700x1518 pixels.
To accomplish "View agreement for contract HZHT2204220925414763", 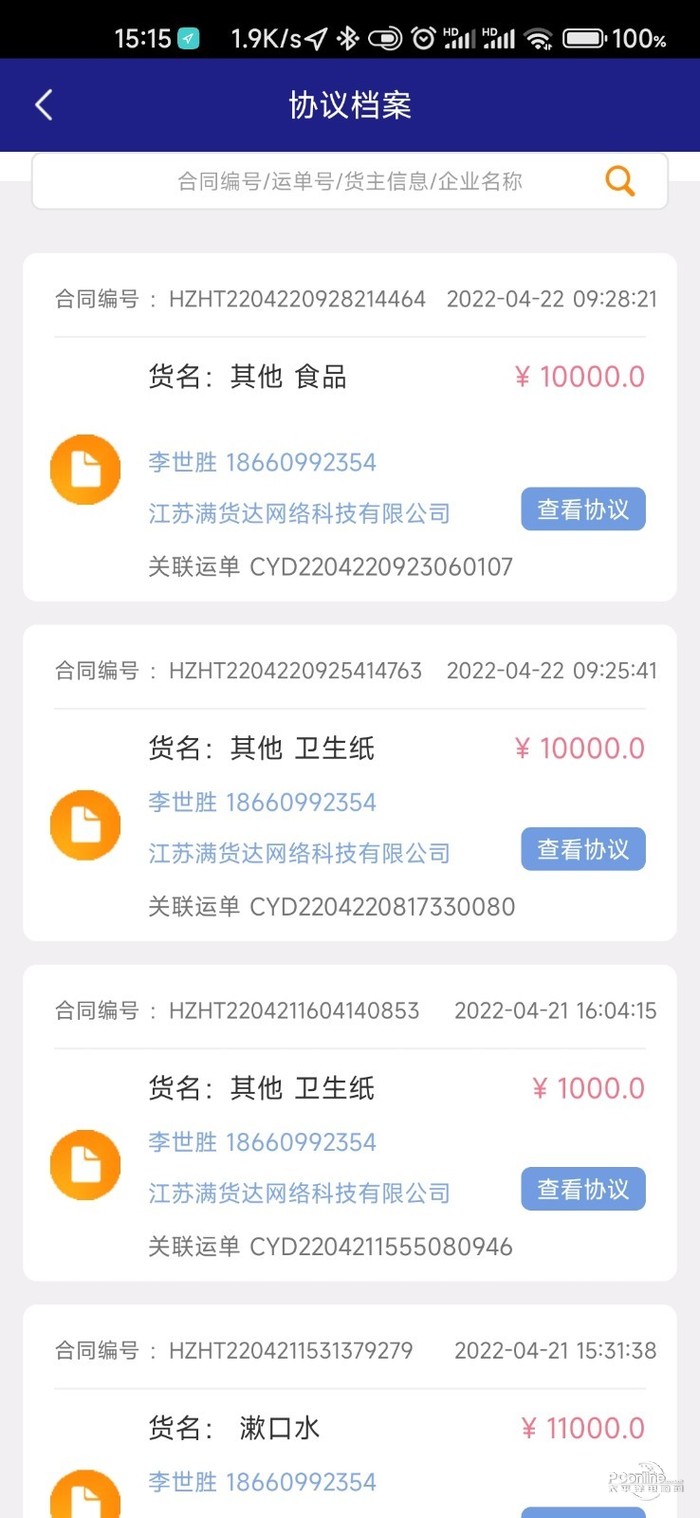I will [583, 849].
